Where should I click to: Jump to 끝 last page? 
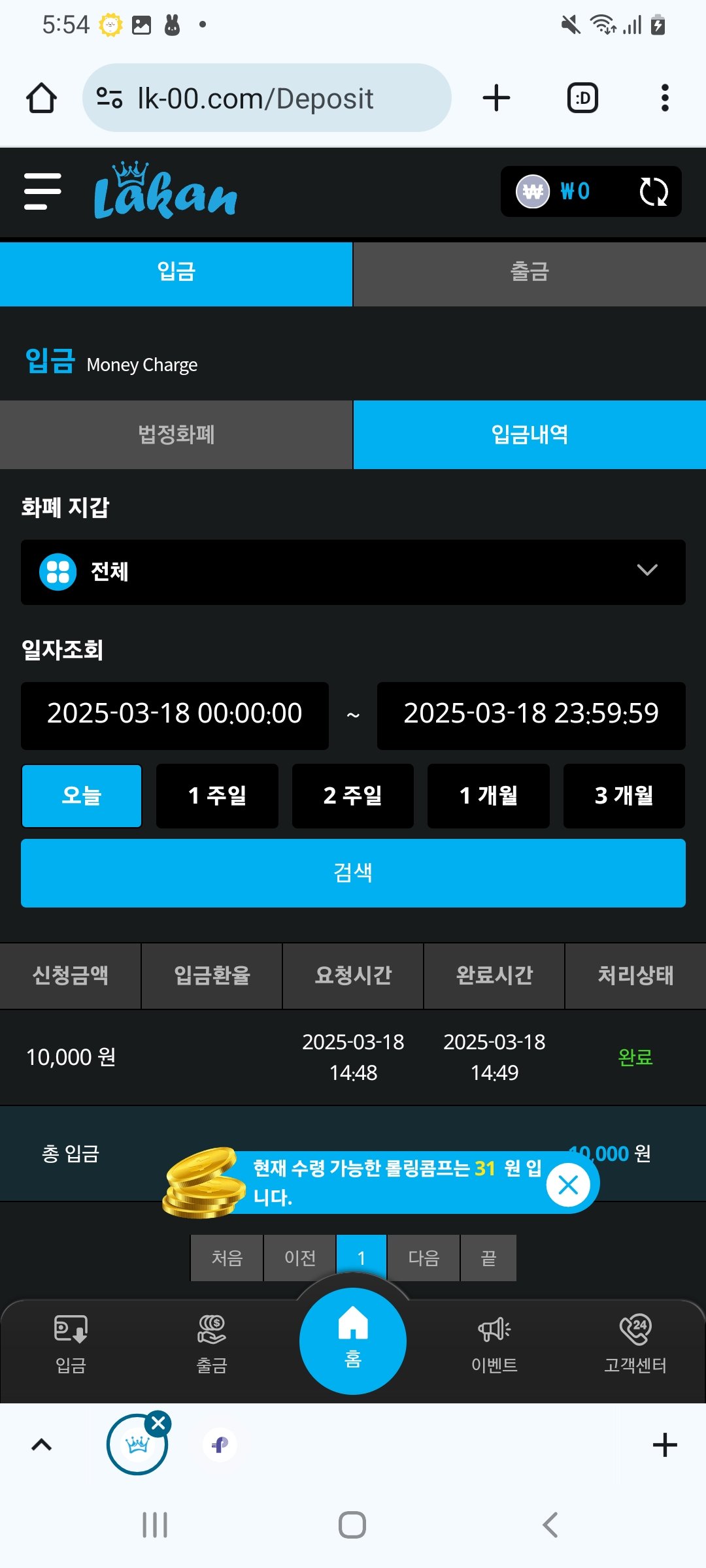pyautogui.click(x=488, y=1258)
